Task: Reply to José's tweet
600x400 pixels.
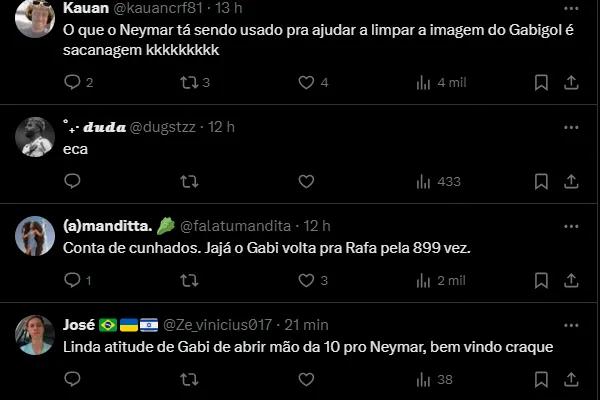Action: [x=72, y=380]
